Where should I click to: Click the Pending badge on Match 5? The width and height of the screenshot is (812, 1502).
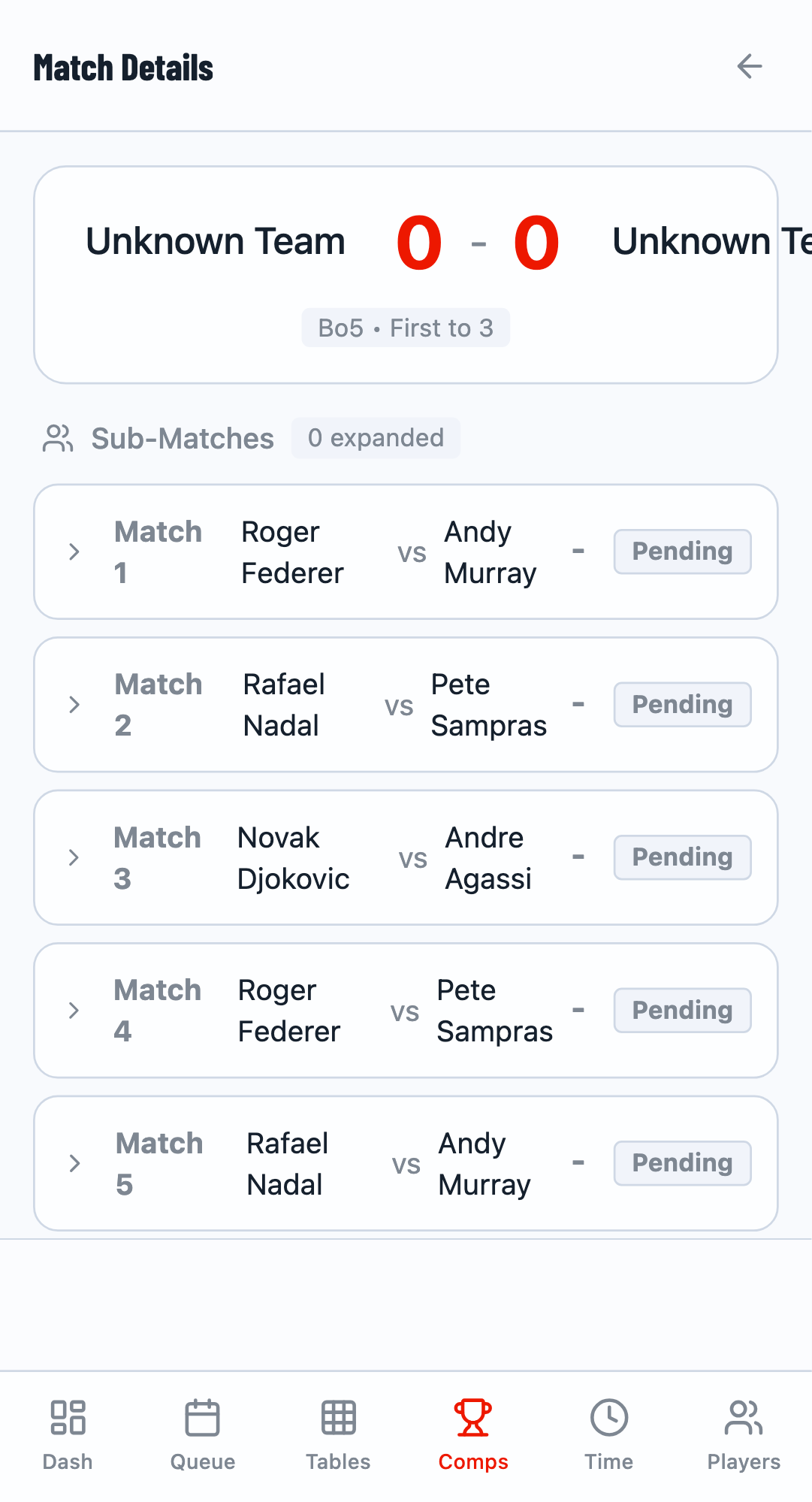(681, 1162)
